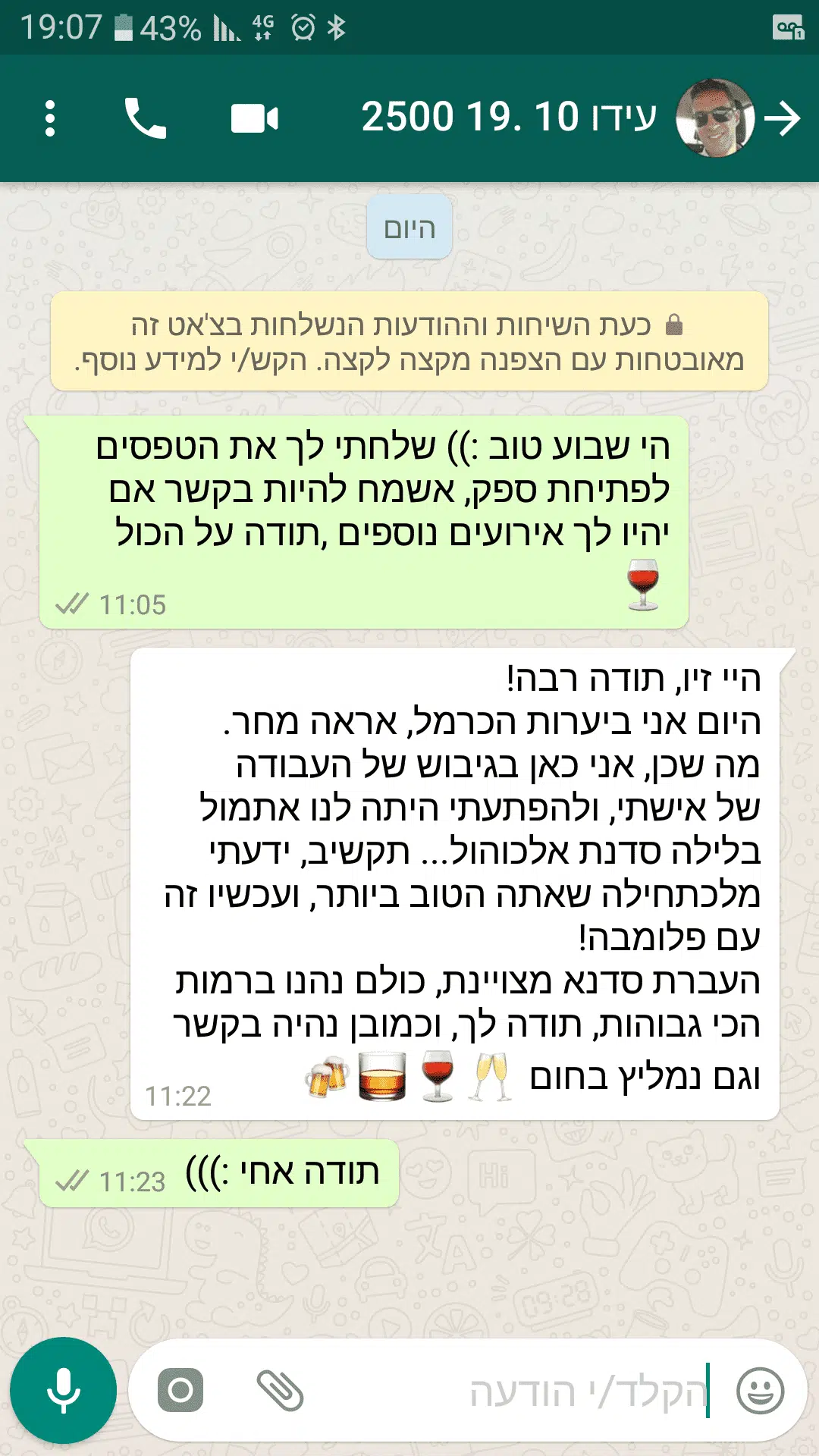
Task: Open the three-dot overflow menu
Action: coord(50,118)
